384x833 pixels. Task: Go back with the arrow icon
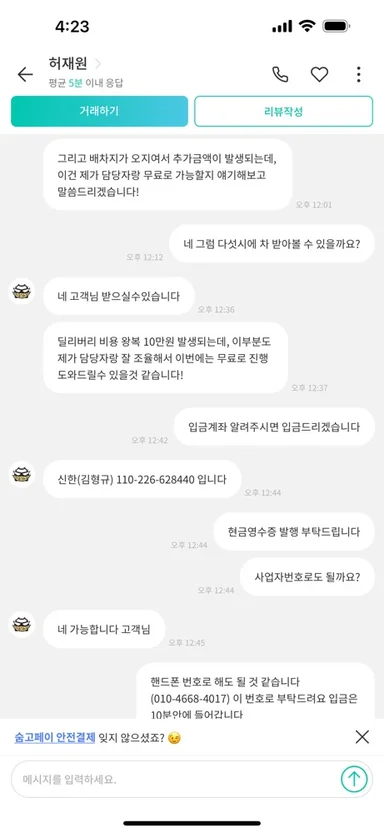click(x=25, y=74)
